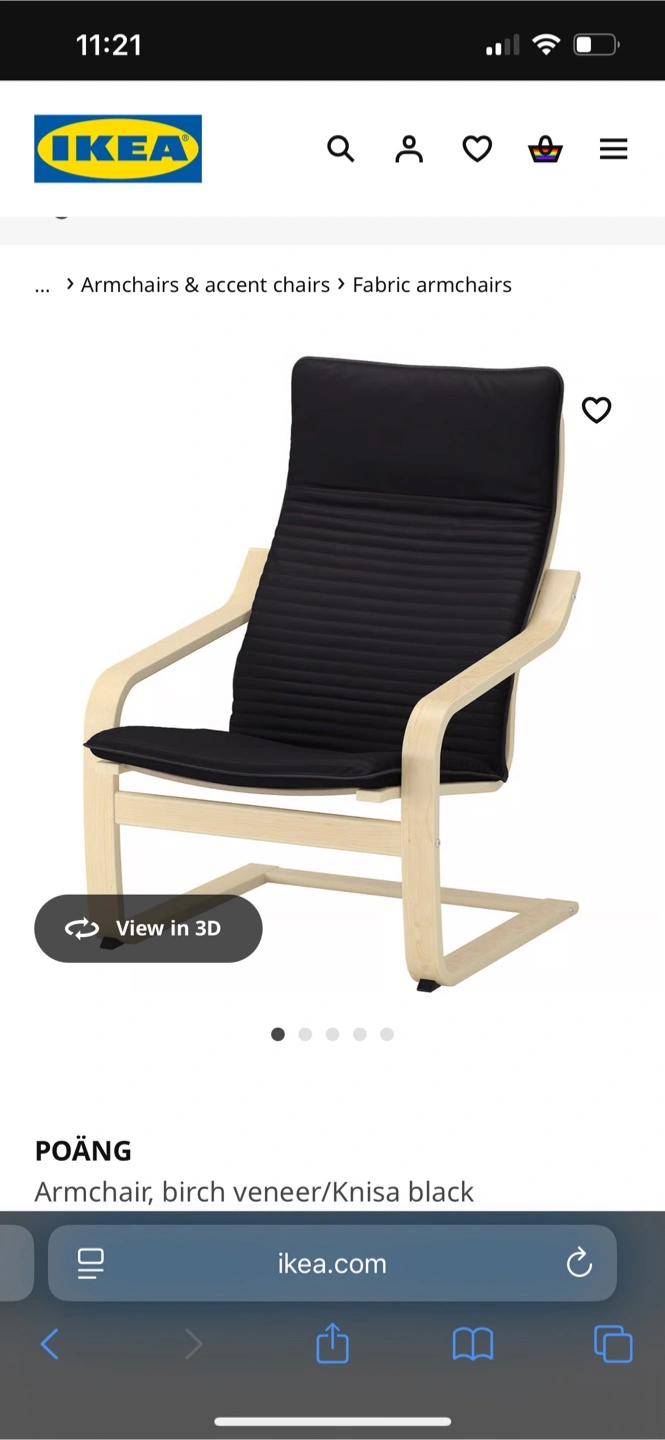This screenshot has width=665, height=1440.
Task: Open the hamburger menu
Action: pyautogui.click(x=613, y=149)
